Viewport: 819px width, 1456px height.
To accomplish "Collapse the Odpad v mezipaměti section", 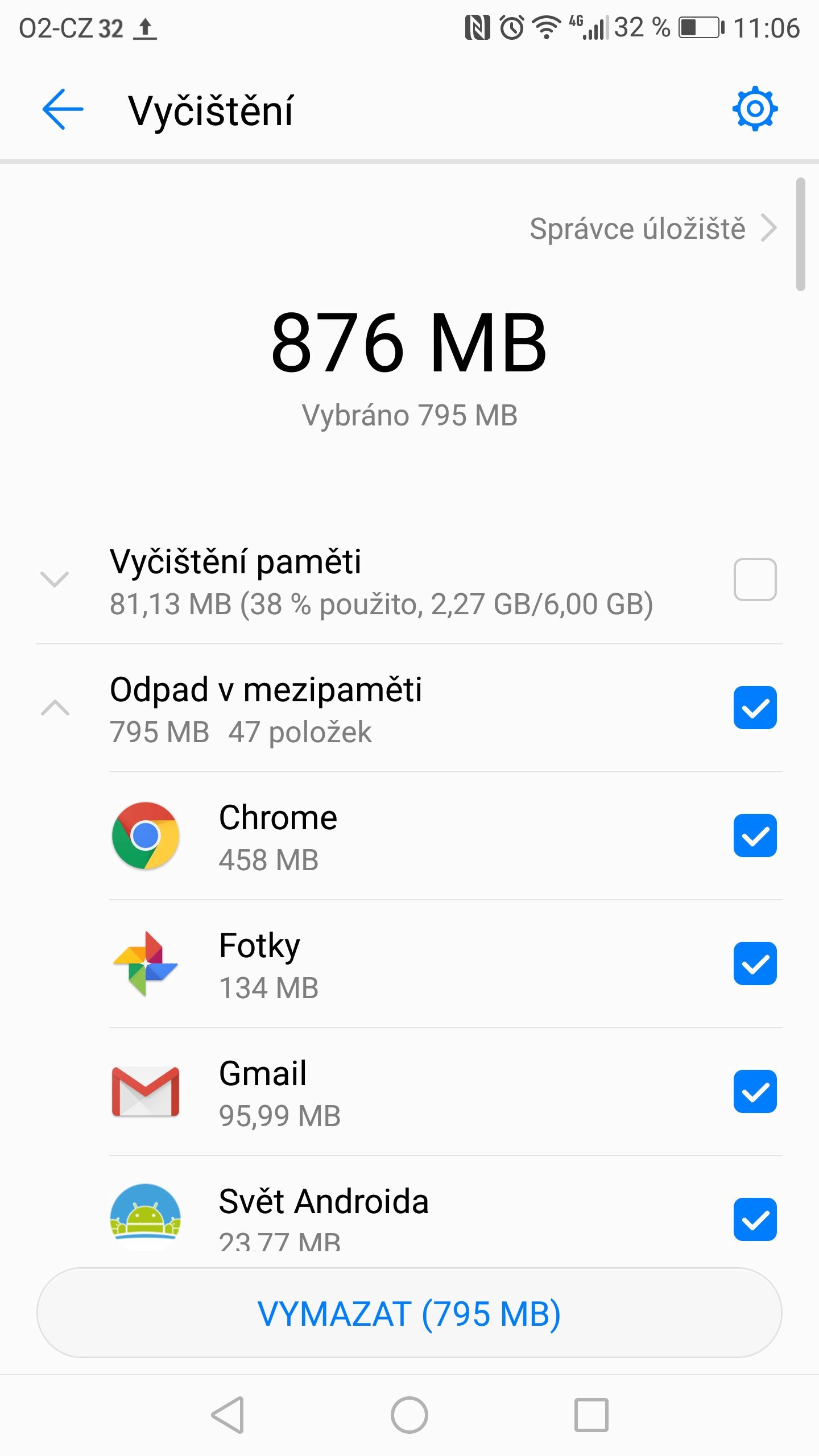I will [x=55, y=708].
